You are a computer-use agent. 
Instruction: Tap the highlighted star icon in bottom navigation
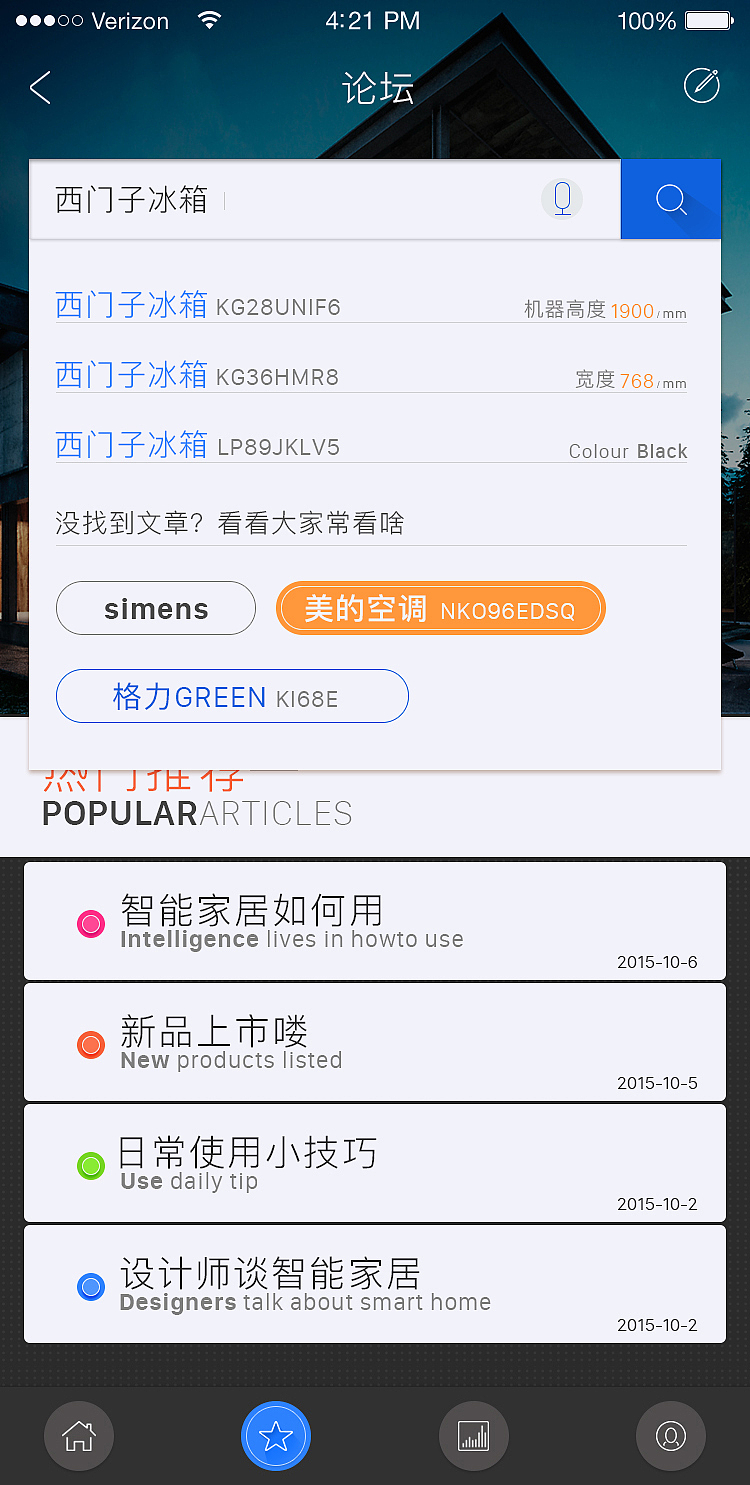click(276, 1436)
